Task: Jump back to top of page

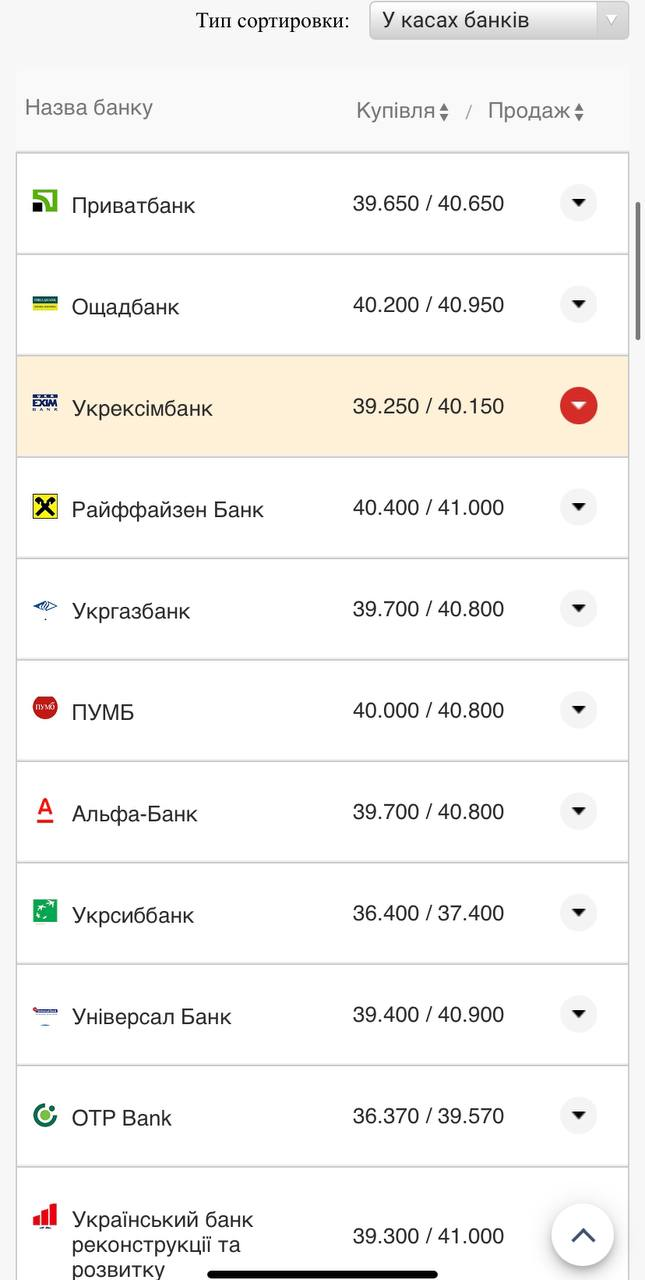Action: [583, 1235]
